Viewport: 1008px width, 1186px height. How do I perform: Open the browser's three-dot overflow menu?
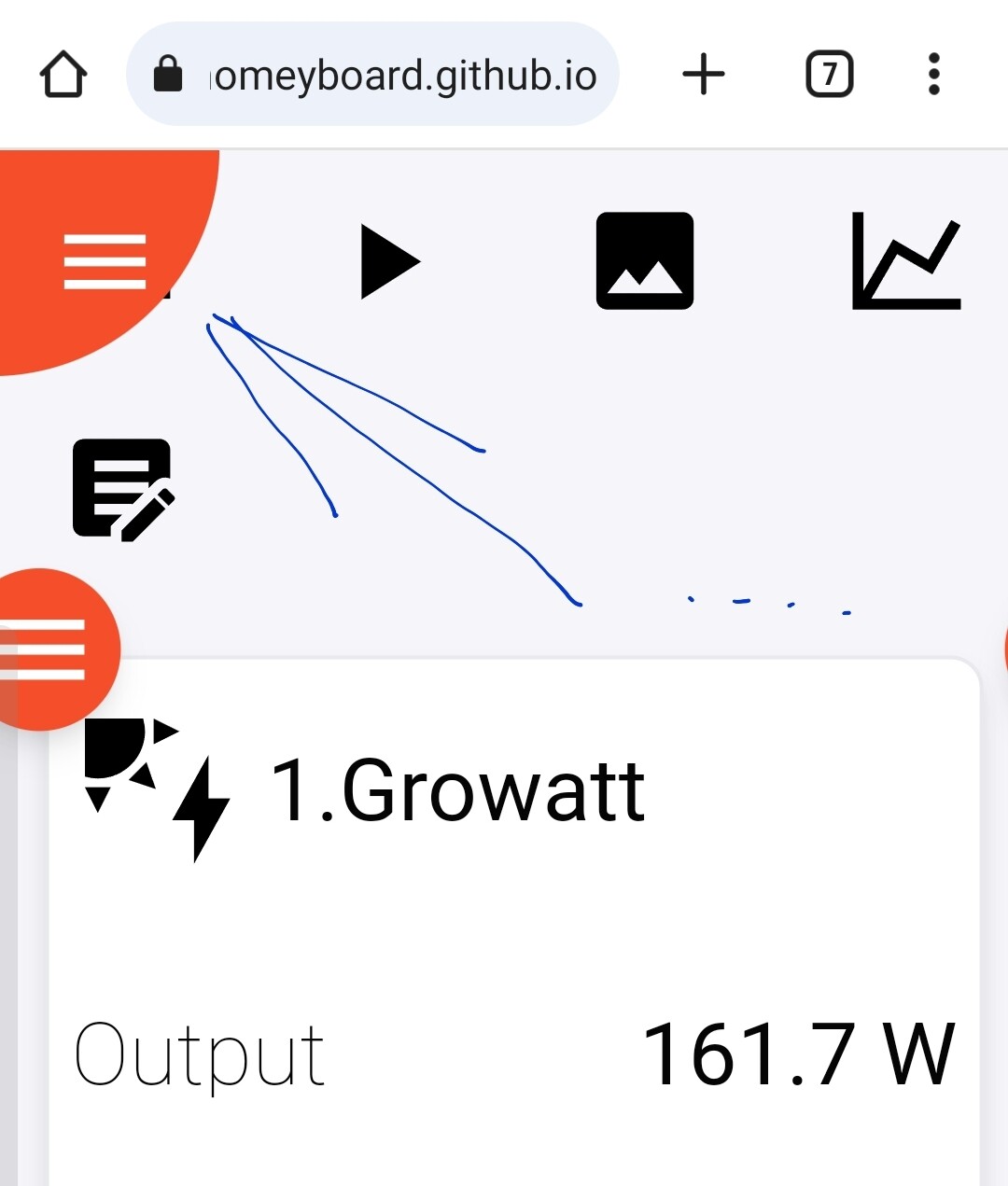(x=933, y=75)
